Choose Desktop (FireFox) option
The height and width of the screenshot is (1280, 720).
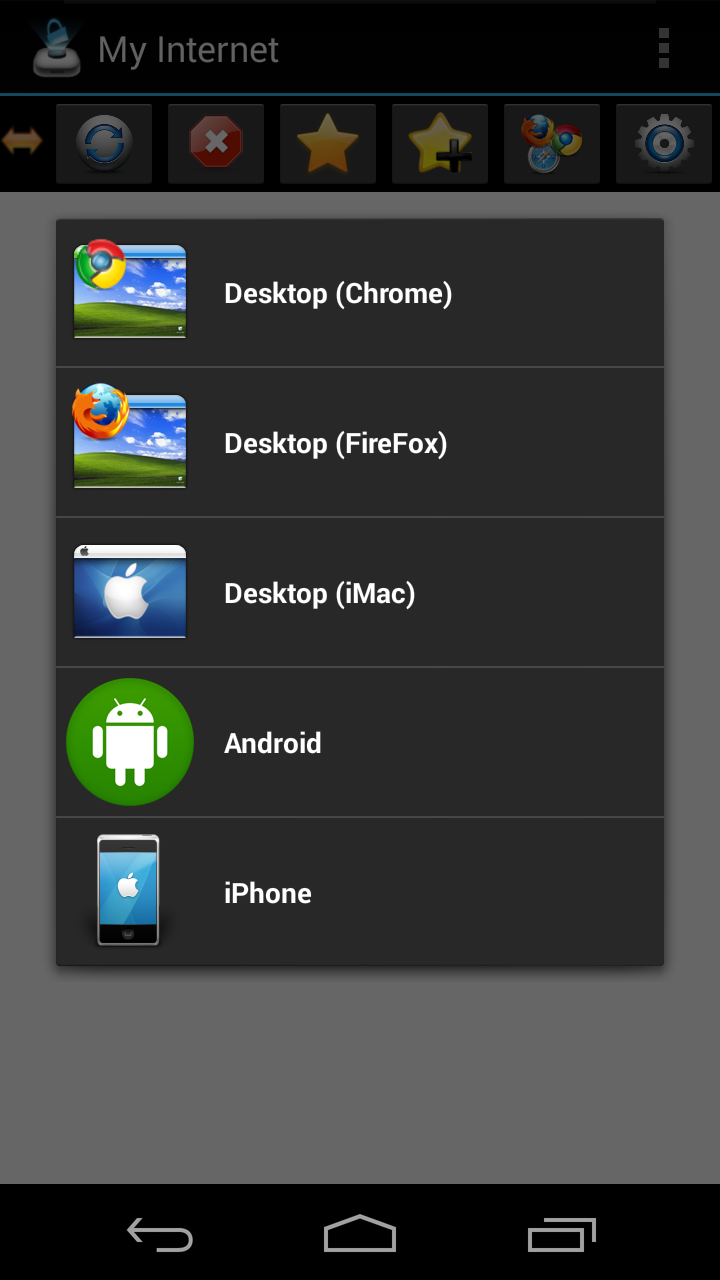360,443
